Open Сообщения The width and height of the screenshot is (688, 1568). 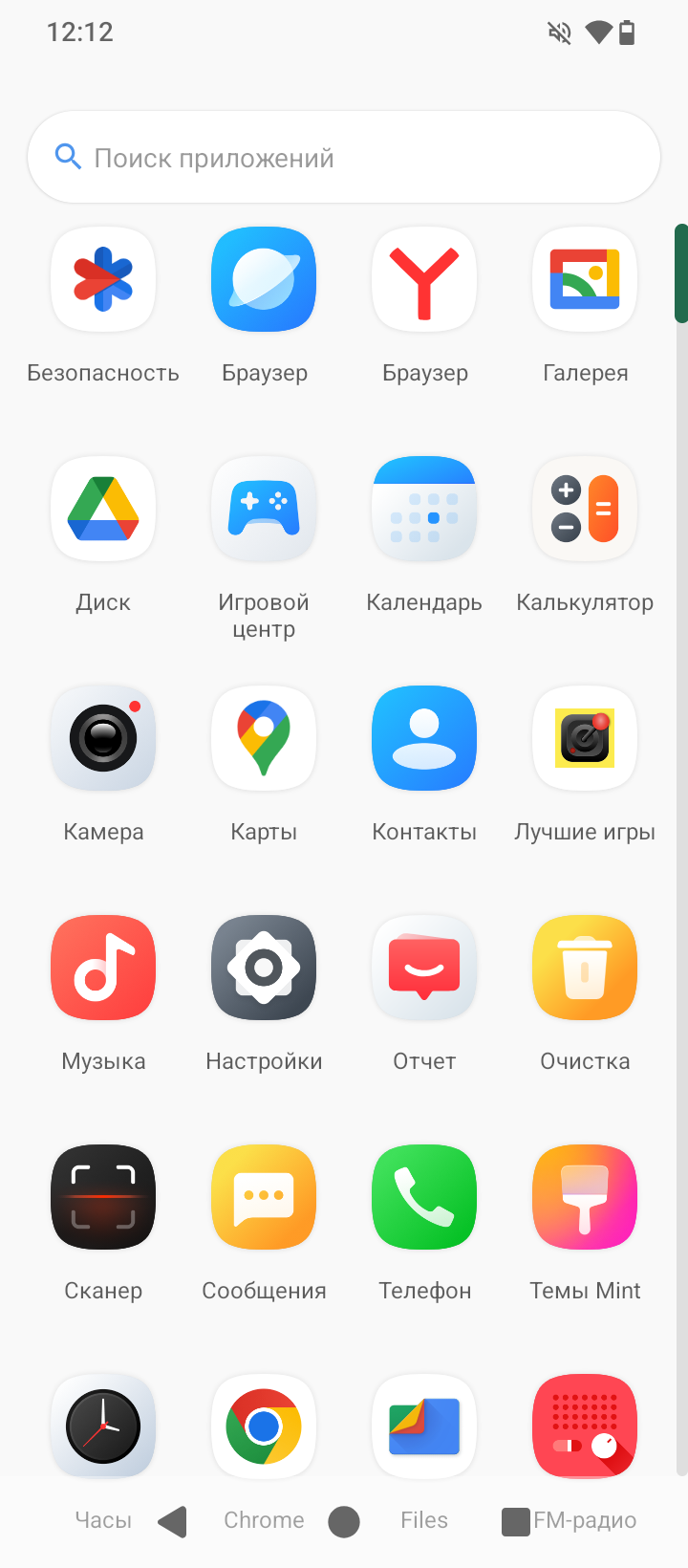[x=264, y=1198]
